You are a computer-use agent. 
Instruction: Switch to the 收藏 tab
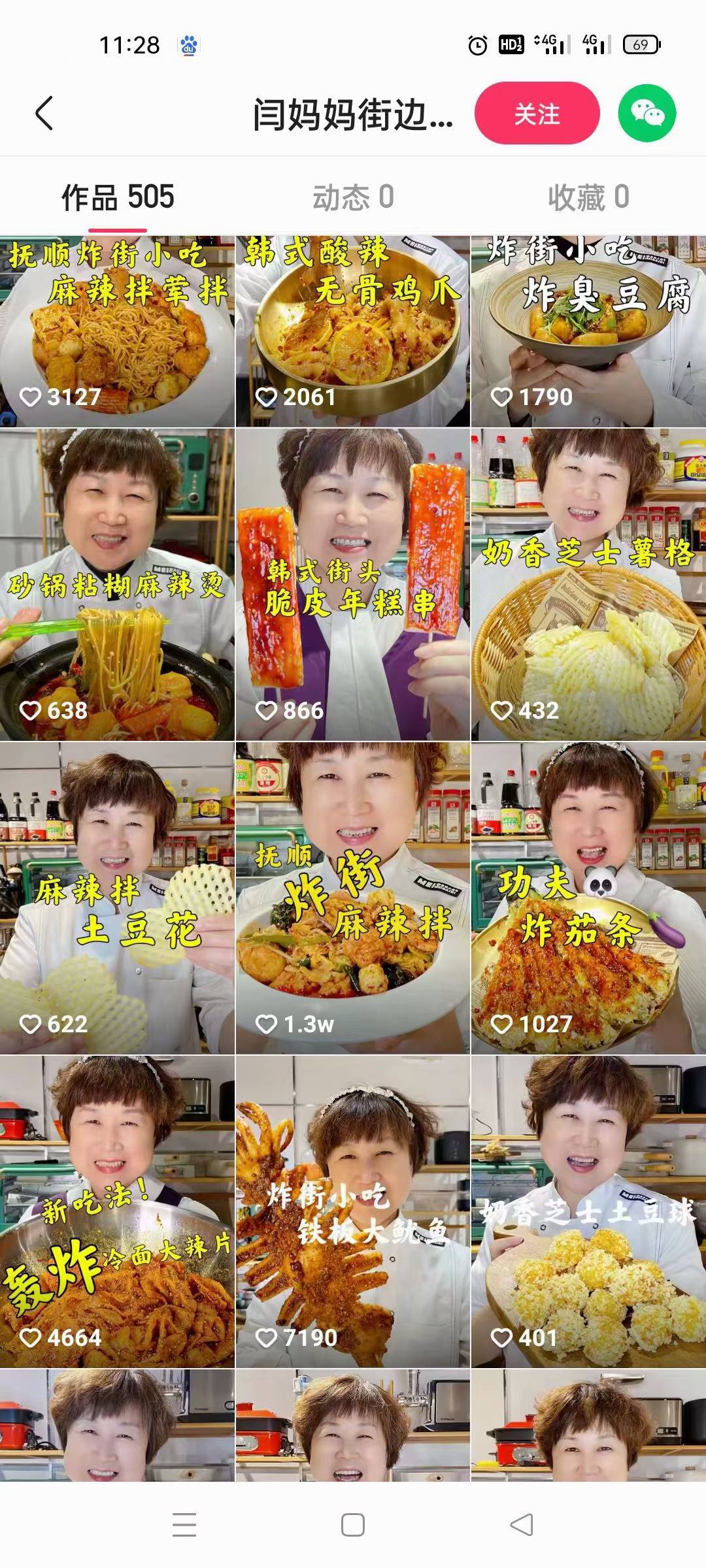pyautogui.click(x=588, y=197)
